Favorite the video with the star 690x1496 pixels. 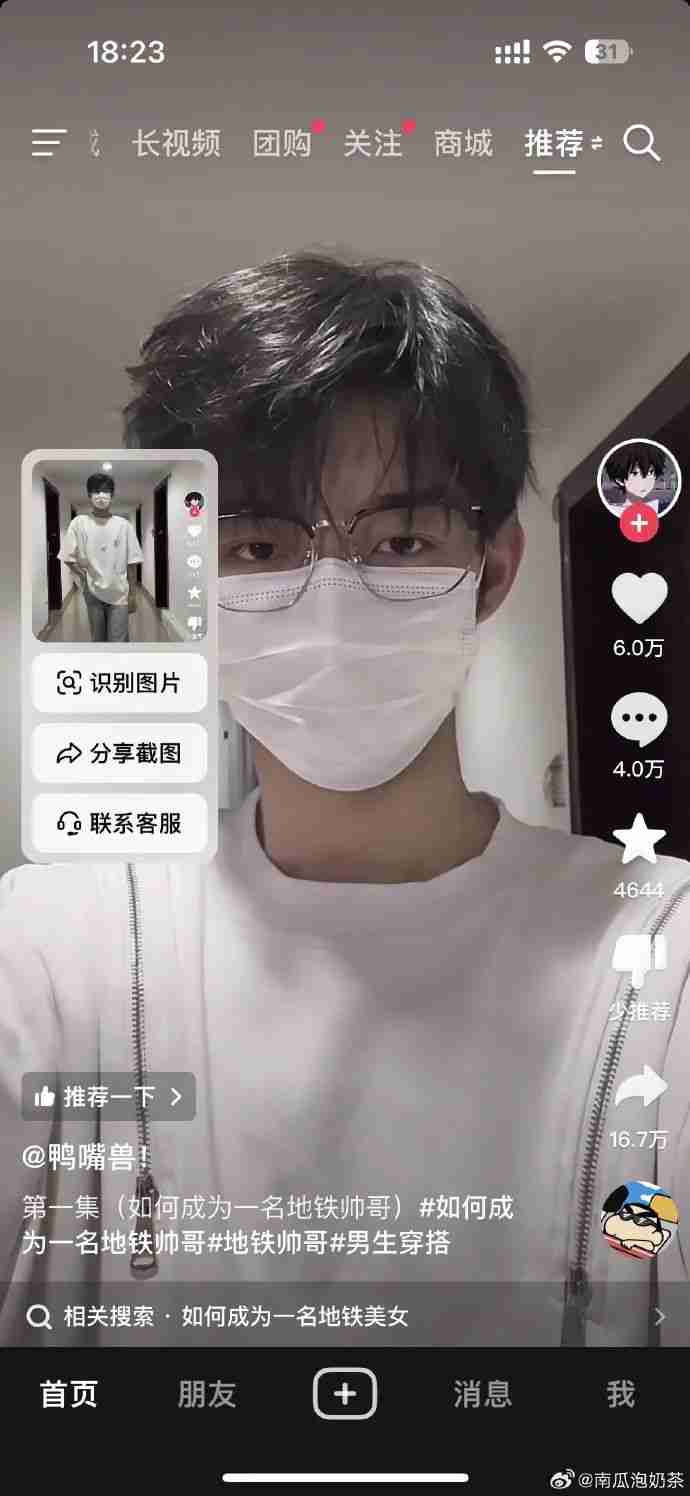pos(639,840)
